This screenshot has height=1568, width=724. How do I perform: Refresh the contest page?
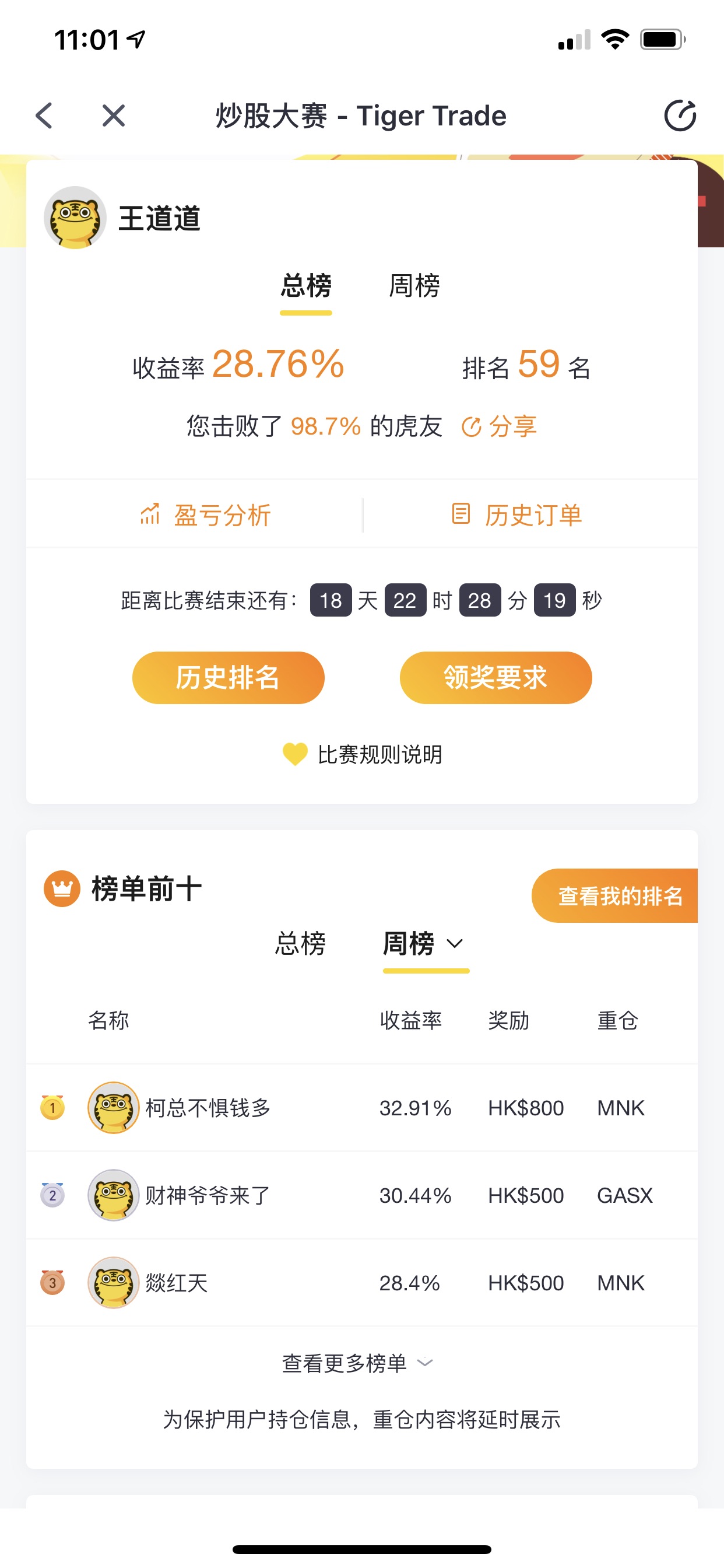click(680, 116)
